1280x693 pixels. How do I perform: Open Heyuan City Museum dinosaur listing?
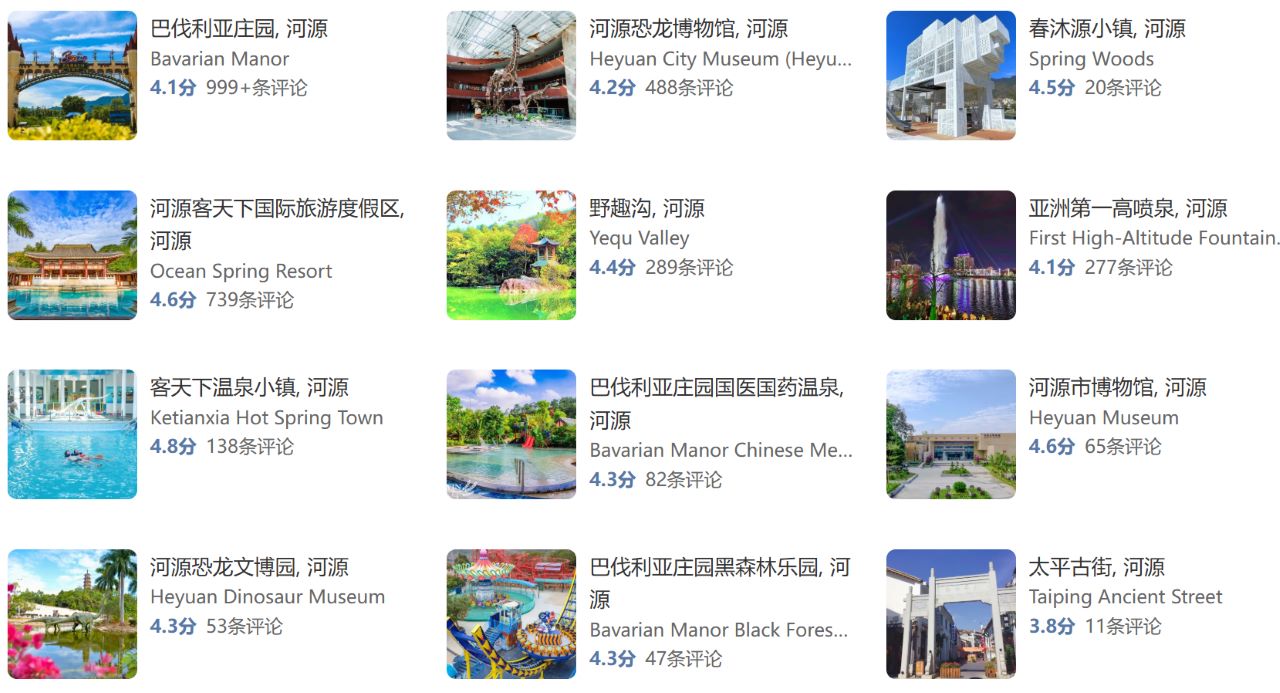(688, 29)
